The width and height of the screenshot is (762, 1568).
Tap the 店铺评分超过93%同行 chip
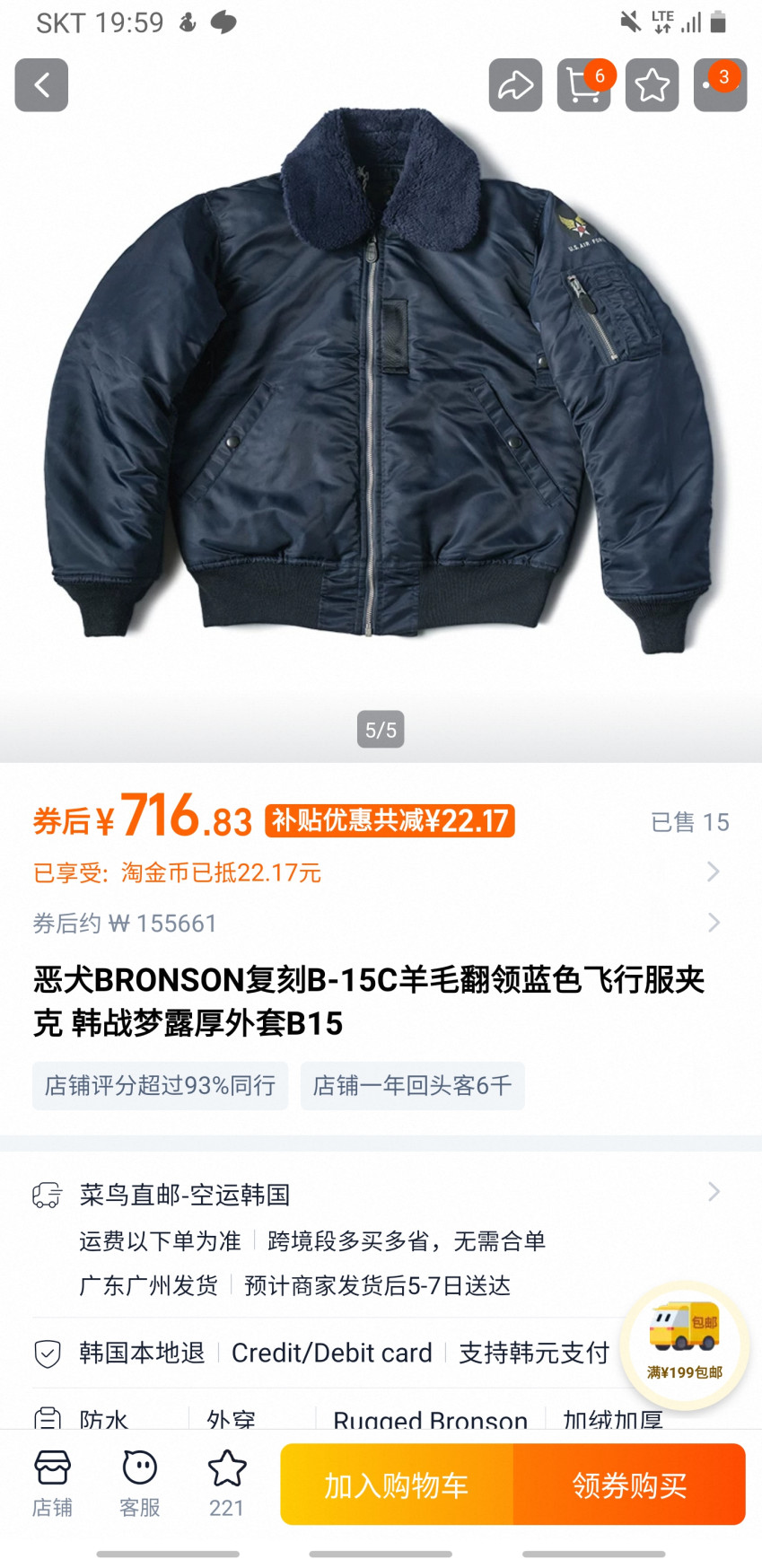160,1086
